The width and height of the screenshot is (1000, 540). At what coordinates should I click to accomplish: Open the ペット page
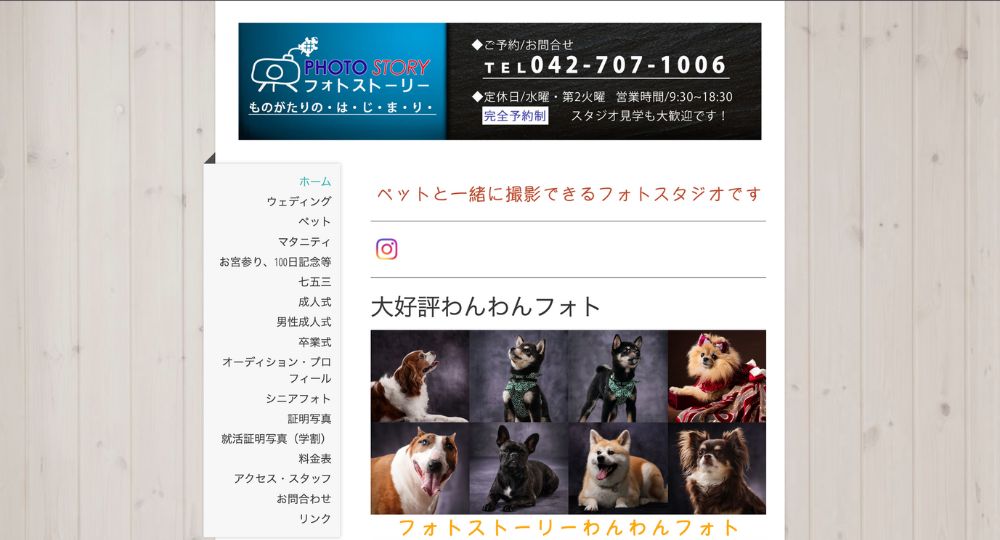pyautogui.click(x=314, y=222)
